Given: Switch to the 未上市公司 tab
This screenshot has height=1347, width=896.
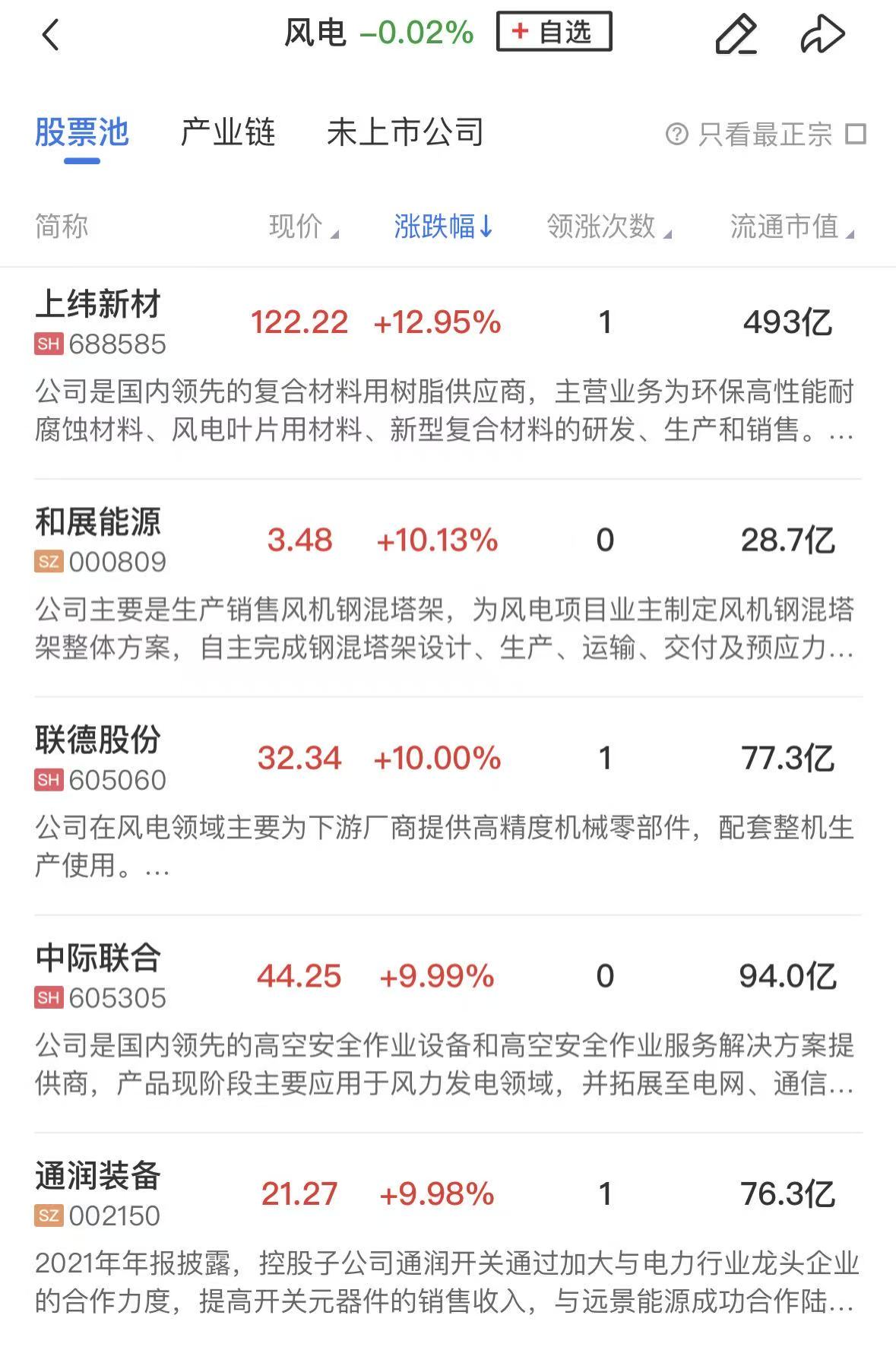Looking at the screenshot, I should tap(405, 133).
